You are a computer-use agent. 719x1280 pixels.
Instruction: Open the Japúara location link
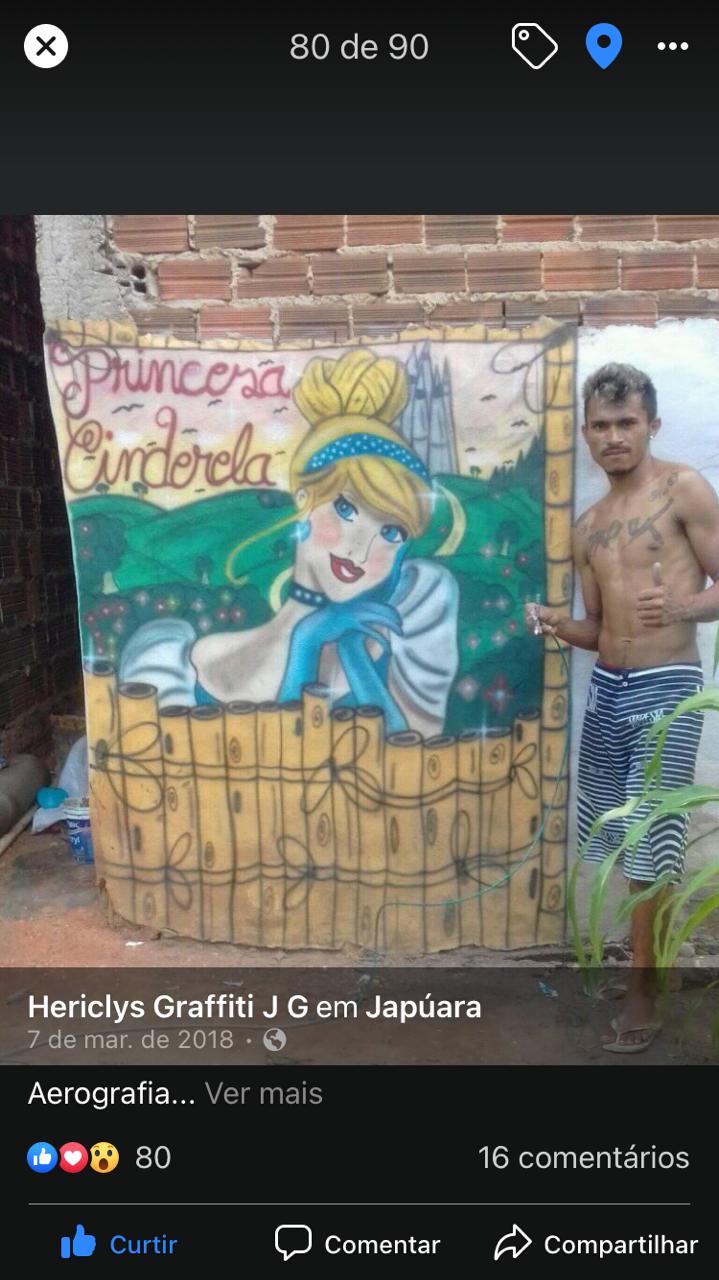(423, 1006)
